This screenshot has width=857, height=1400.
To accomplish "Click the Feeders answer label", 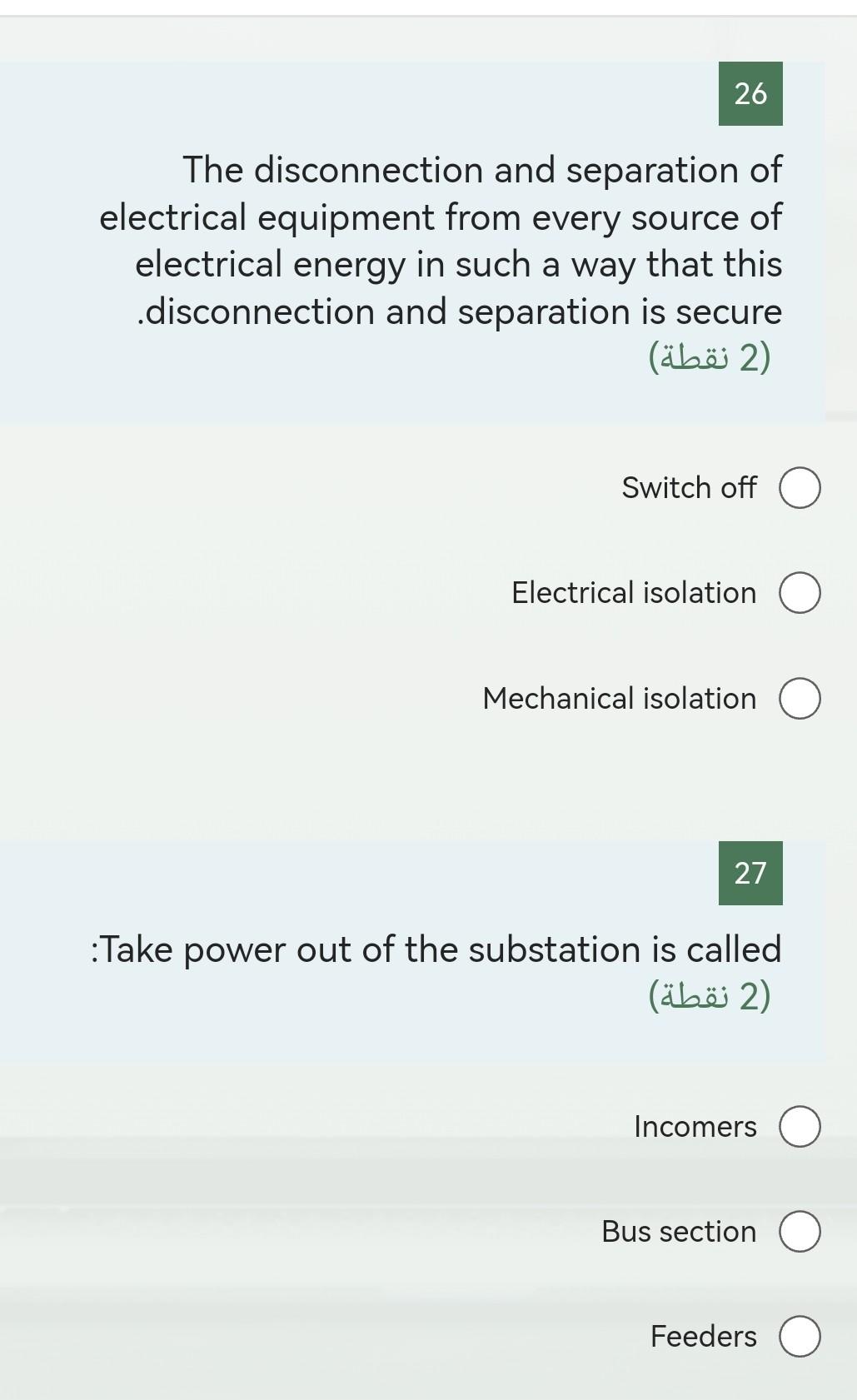I will [703, 1337].
